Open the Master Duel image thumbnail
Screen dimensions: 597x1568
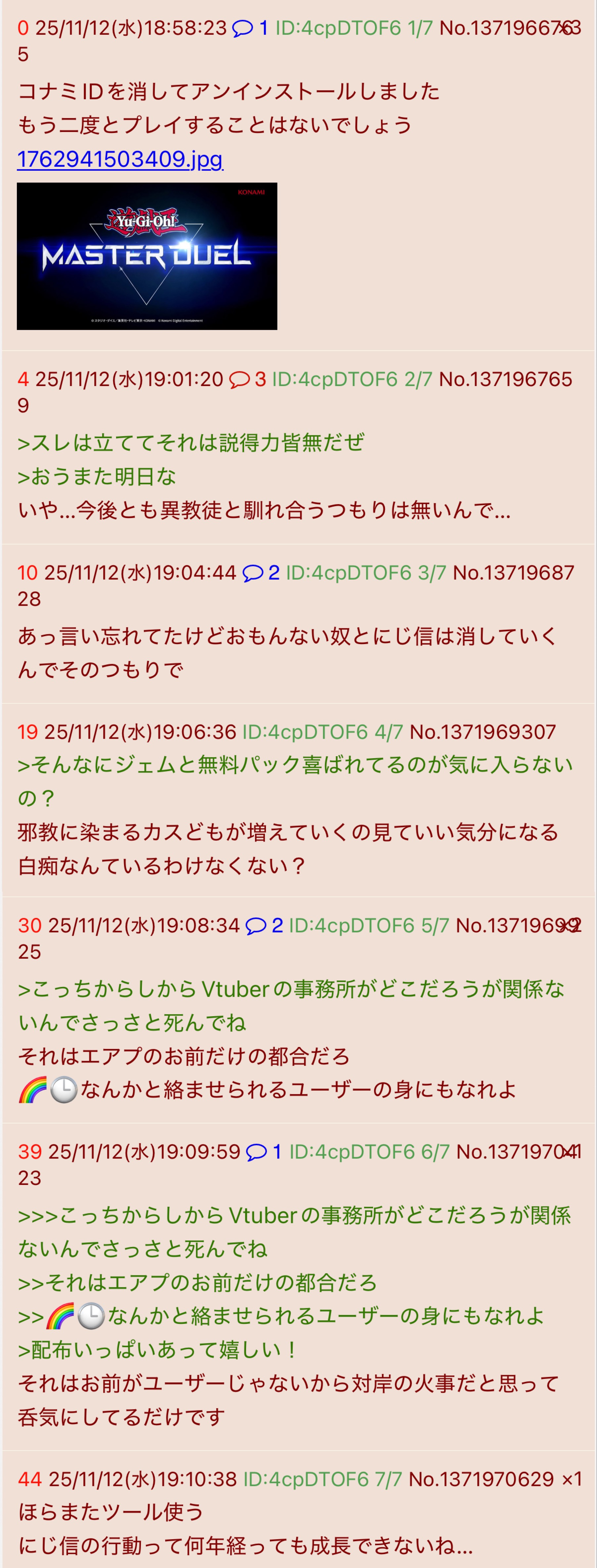[x=147, y=256]
